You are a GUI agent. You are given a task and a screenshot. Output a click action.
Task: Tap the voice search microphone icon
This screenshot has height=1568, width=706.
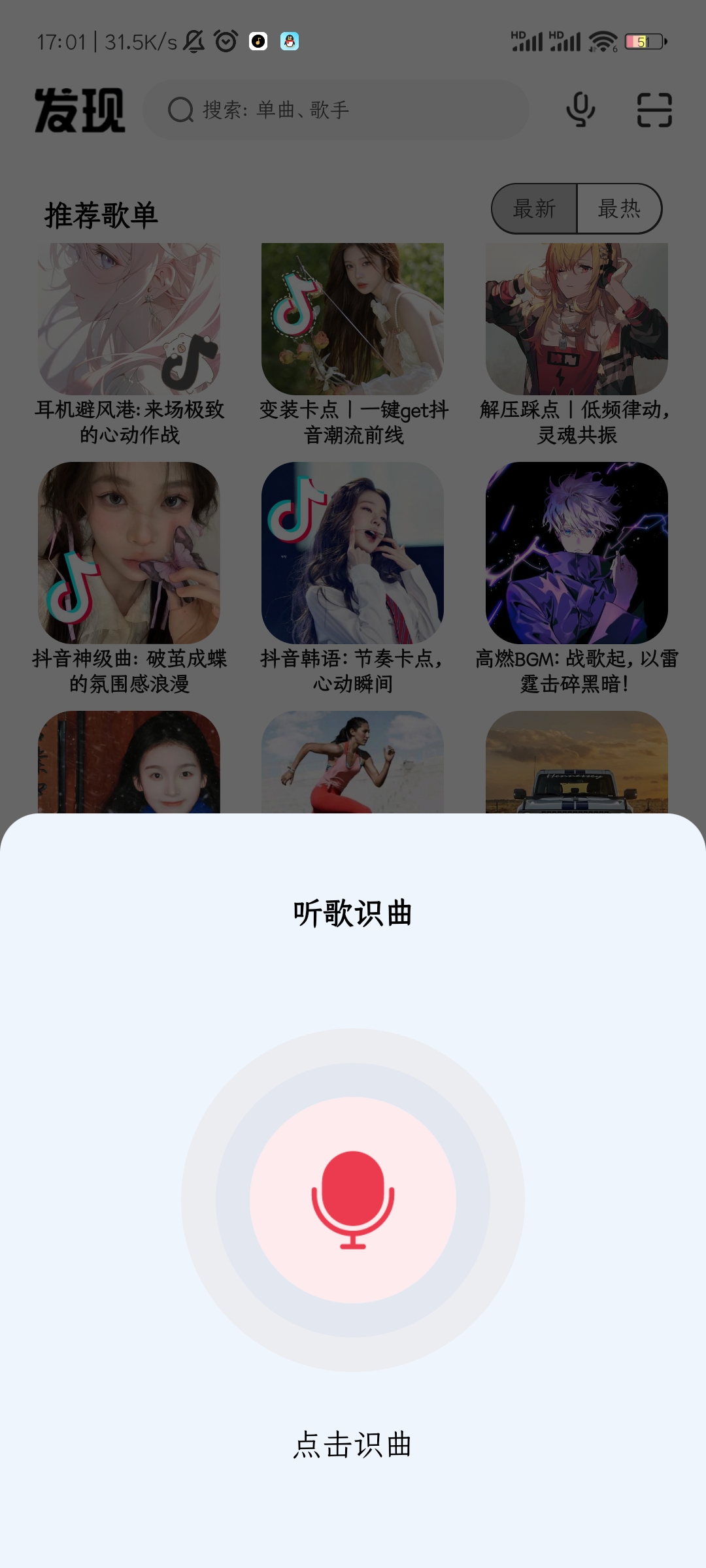click(x=581, y=110)
